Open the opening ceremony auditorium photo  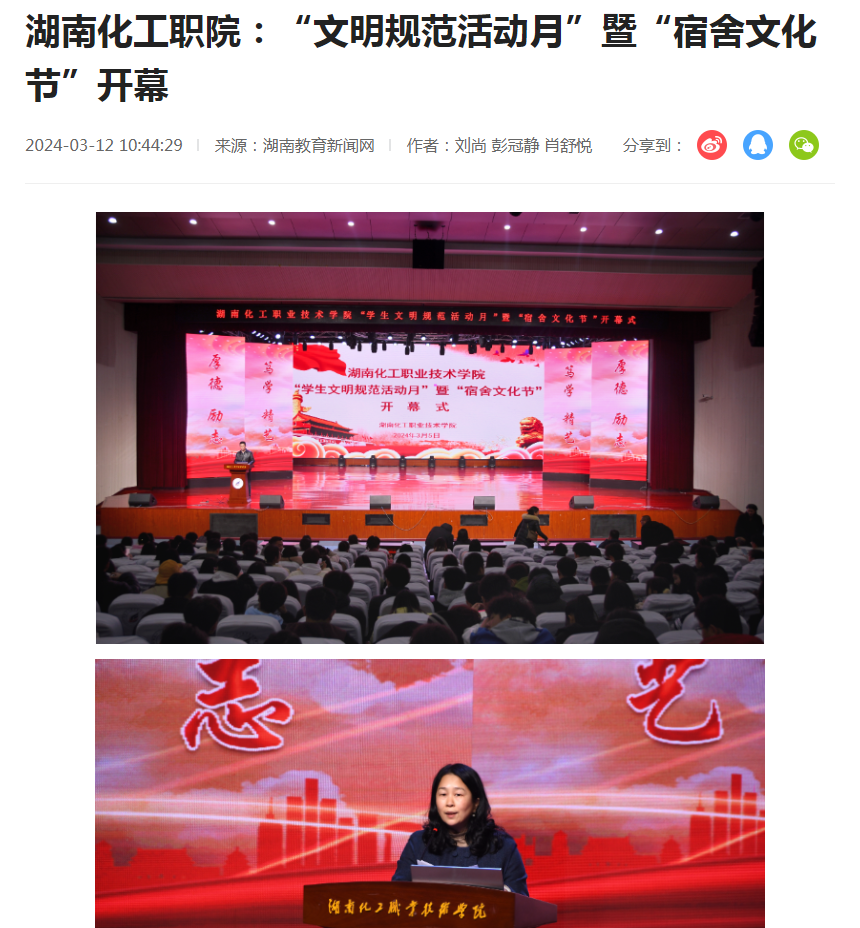coord(430,427)
